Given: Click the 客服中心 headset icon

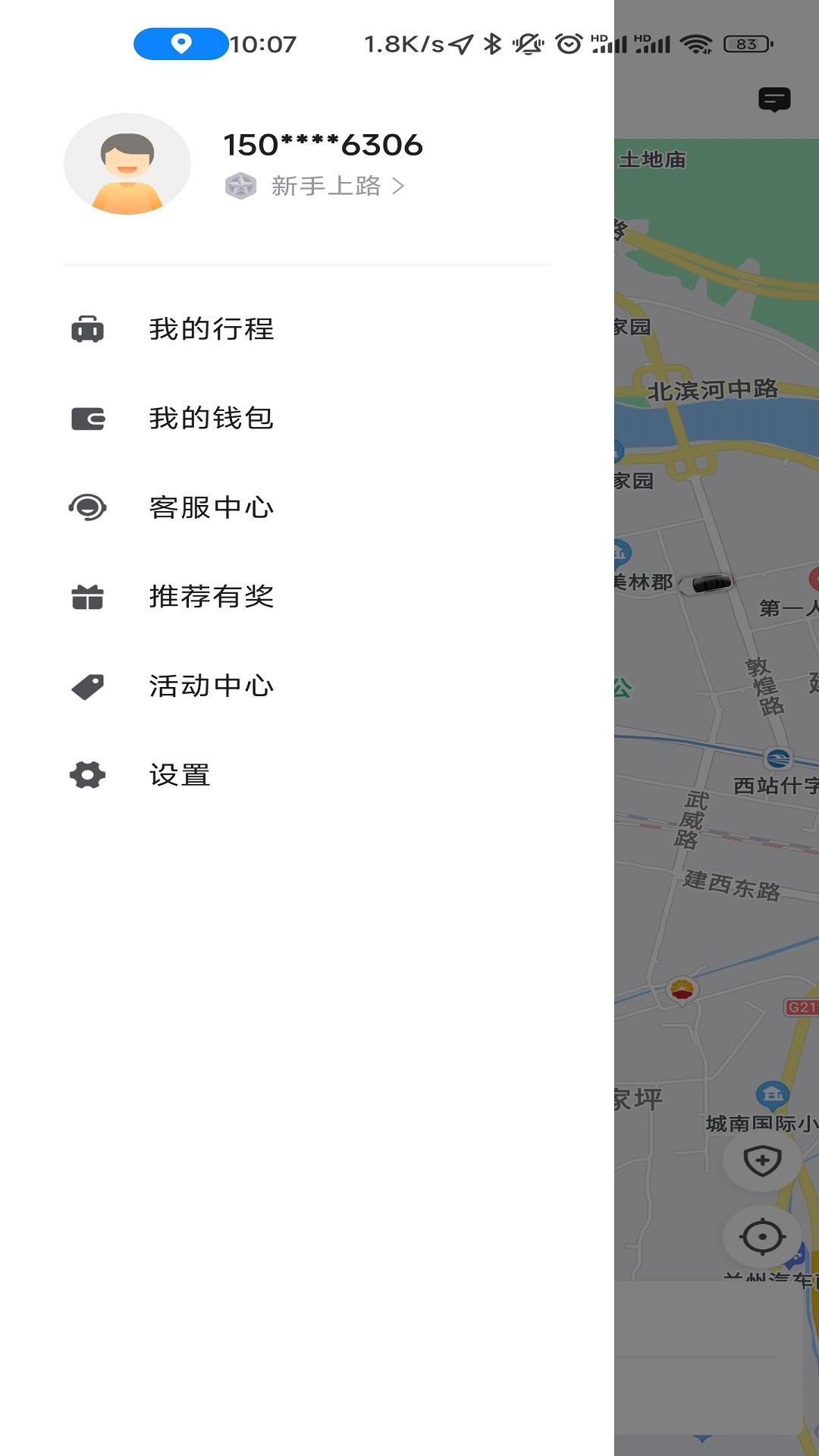Looking at the screenshot, I should [87, 507].
